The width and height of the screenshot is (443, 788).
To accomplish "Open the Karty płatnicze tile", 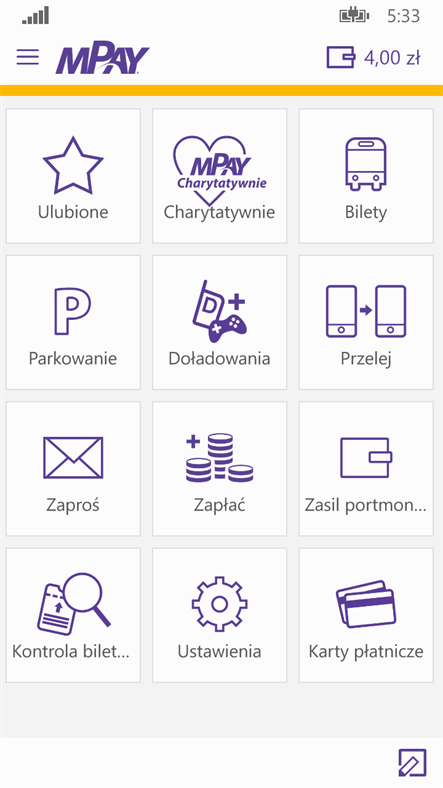I will pos(366,615).
